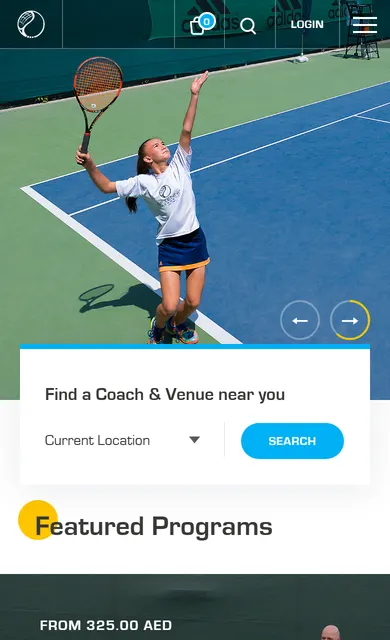Tap the SEARCH button
390x640 pixels.
(292, 441)
